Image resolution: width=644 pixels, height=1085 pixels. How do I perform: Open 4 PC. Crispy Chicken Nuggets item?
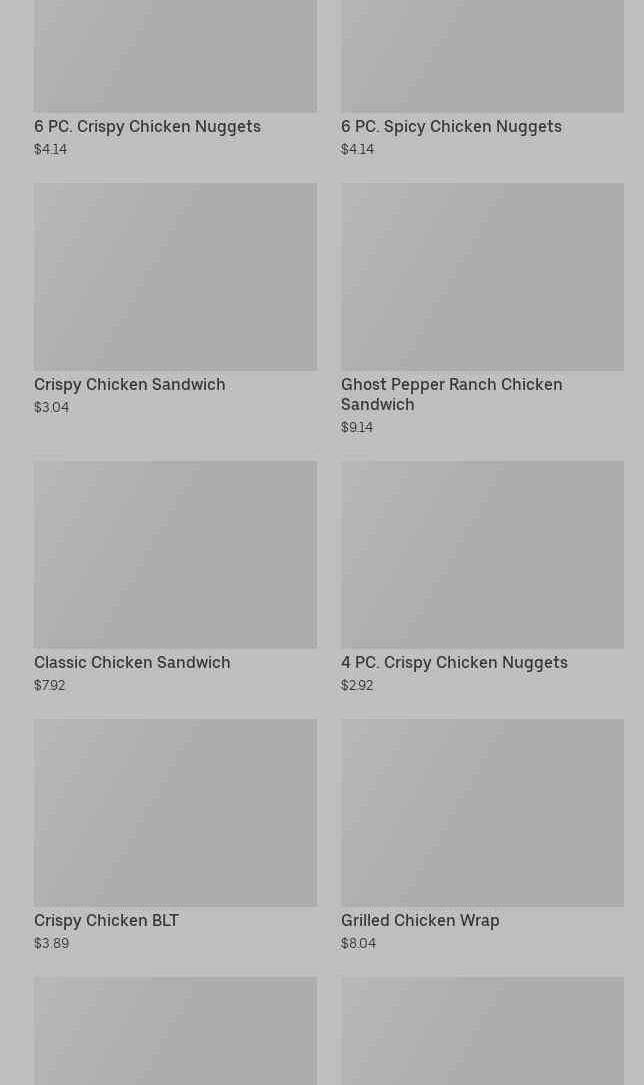482,577
